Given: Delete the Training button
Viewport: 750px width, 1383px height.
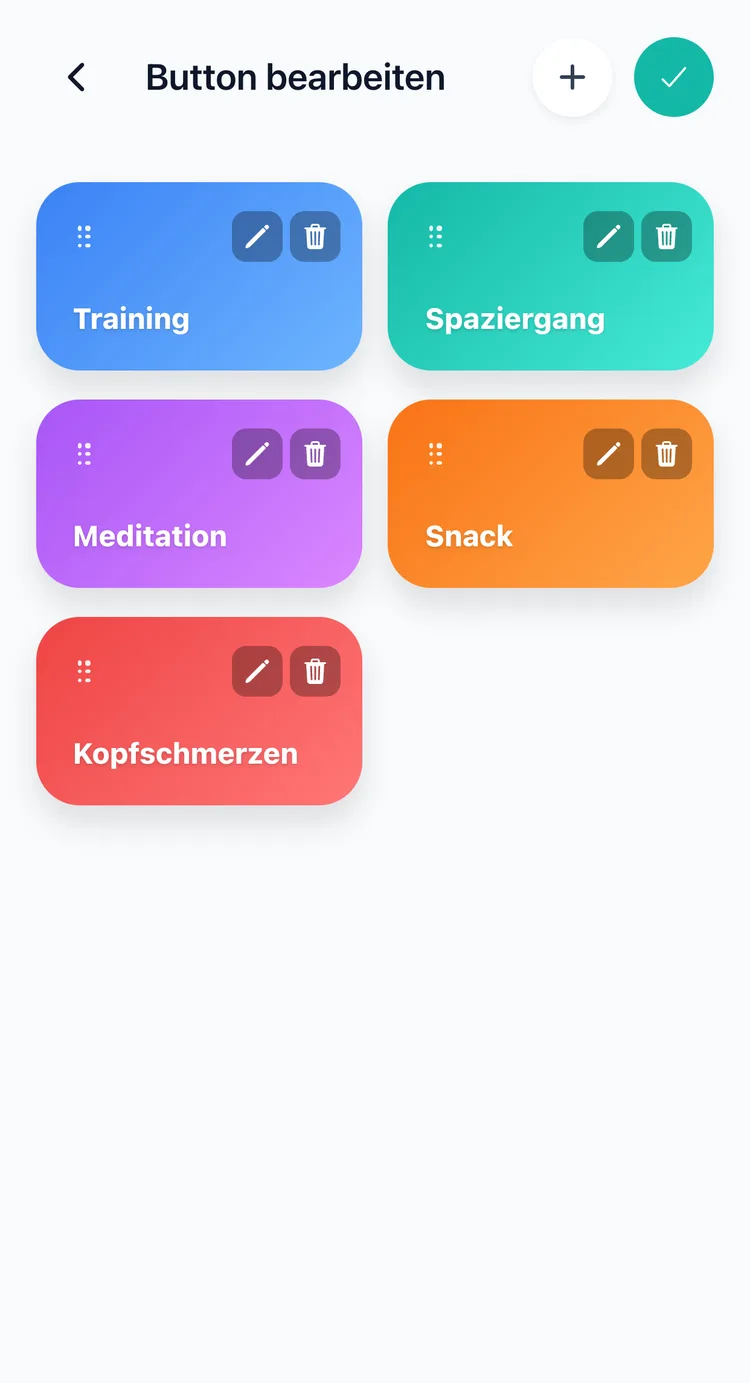Looking at the screenshot, I should pos(315,237).
